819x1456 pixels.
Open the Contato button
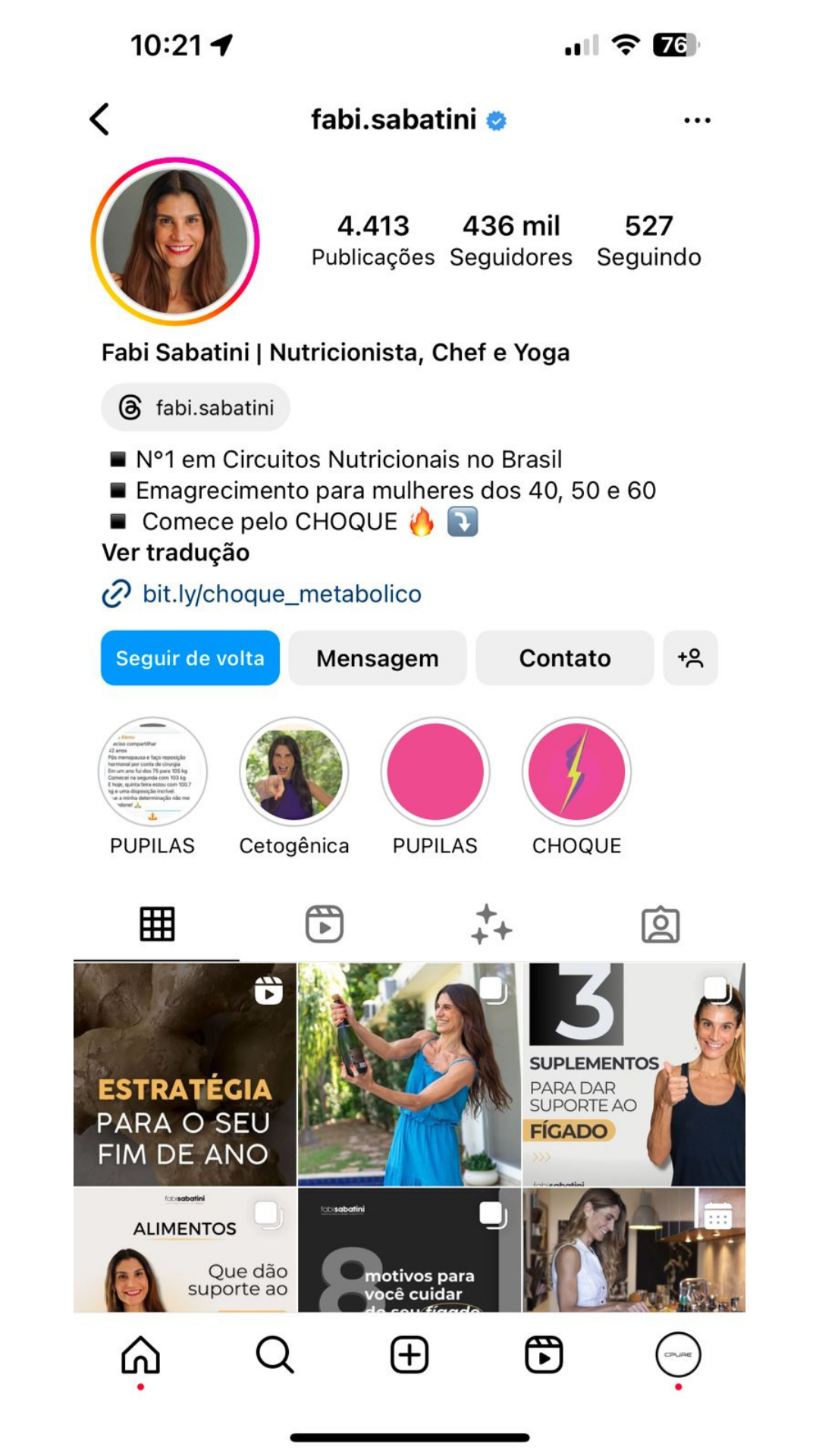(x=564, y=658)
